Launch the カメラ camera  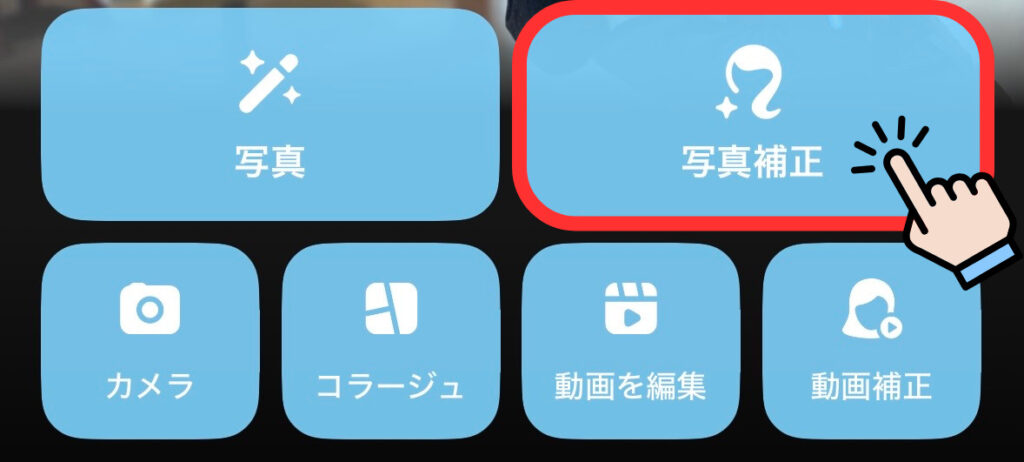pyautogui.click(x=150, y=340)
